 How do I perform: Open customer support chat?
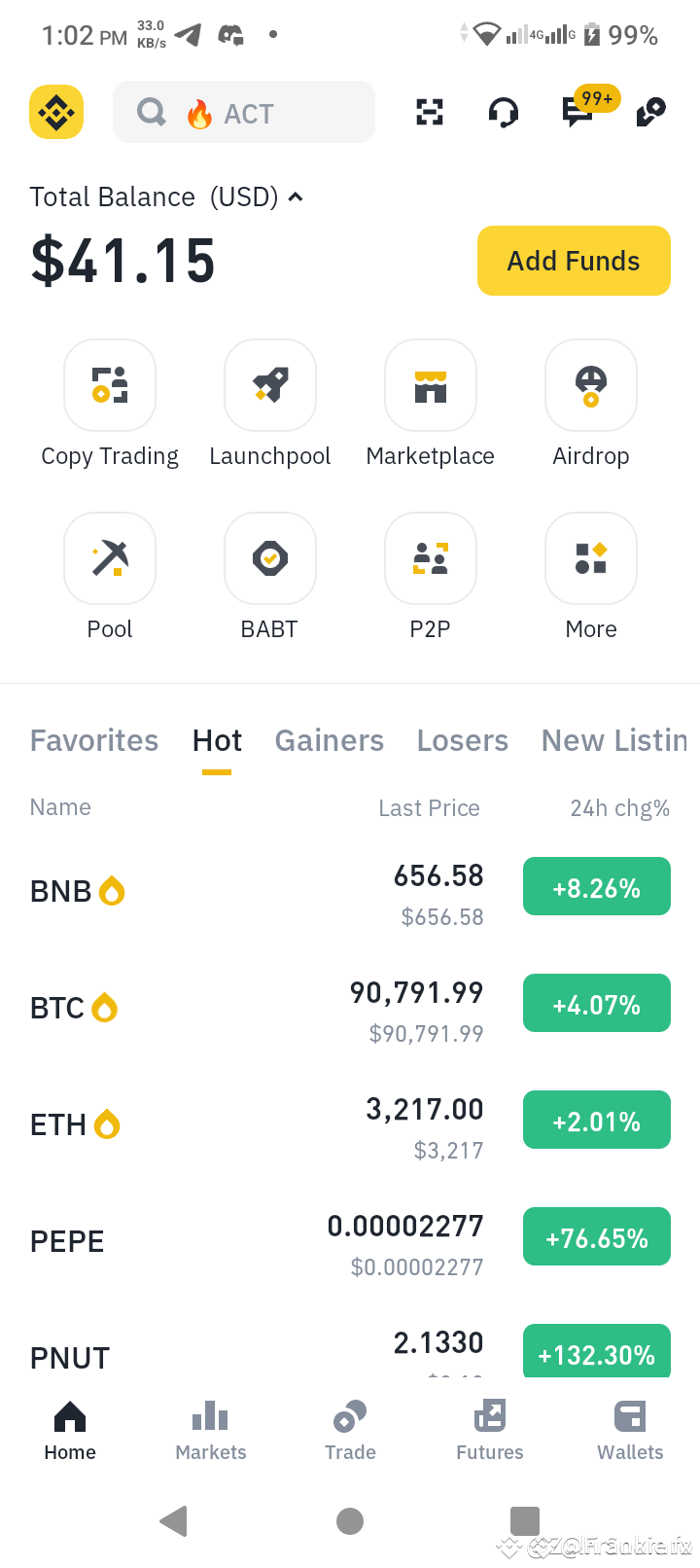[x=503, y=112]
